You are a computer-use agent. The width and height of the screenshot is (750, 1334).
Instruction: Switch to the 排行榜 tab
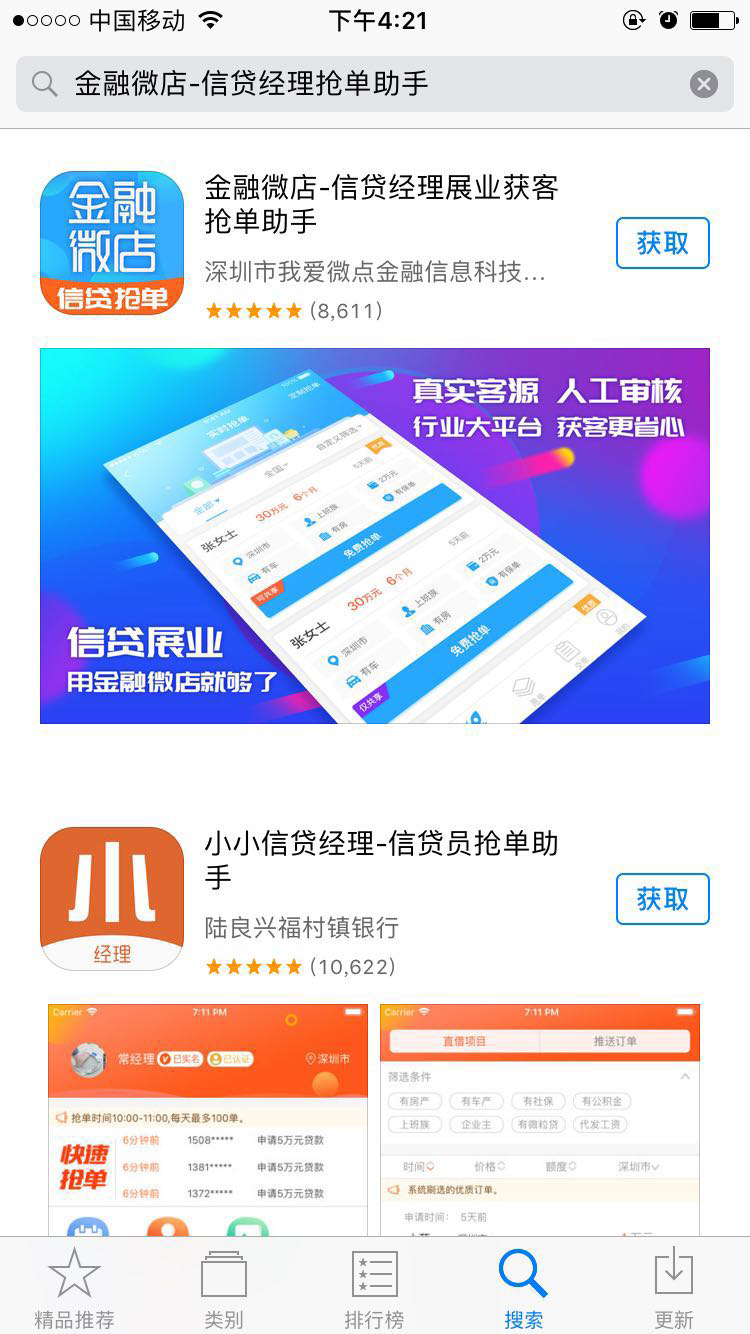click(374, 1288)
